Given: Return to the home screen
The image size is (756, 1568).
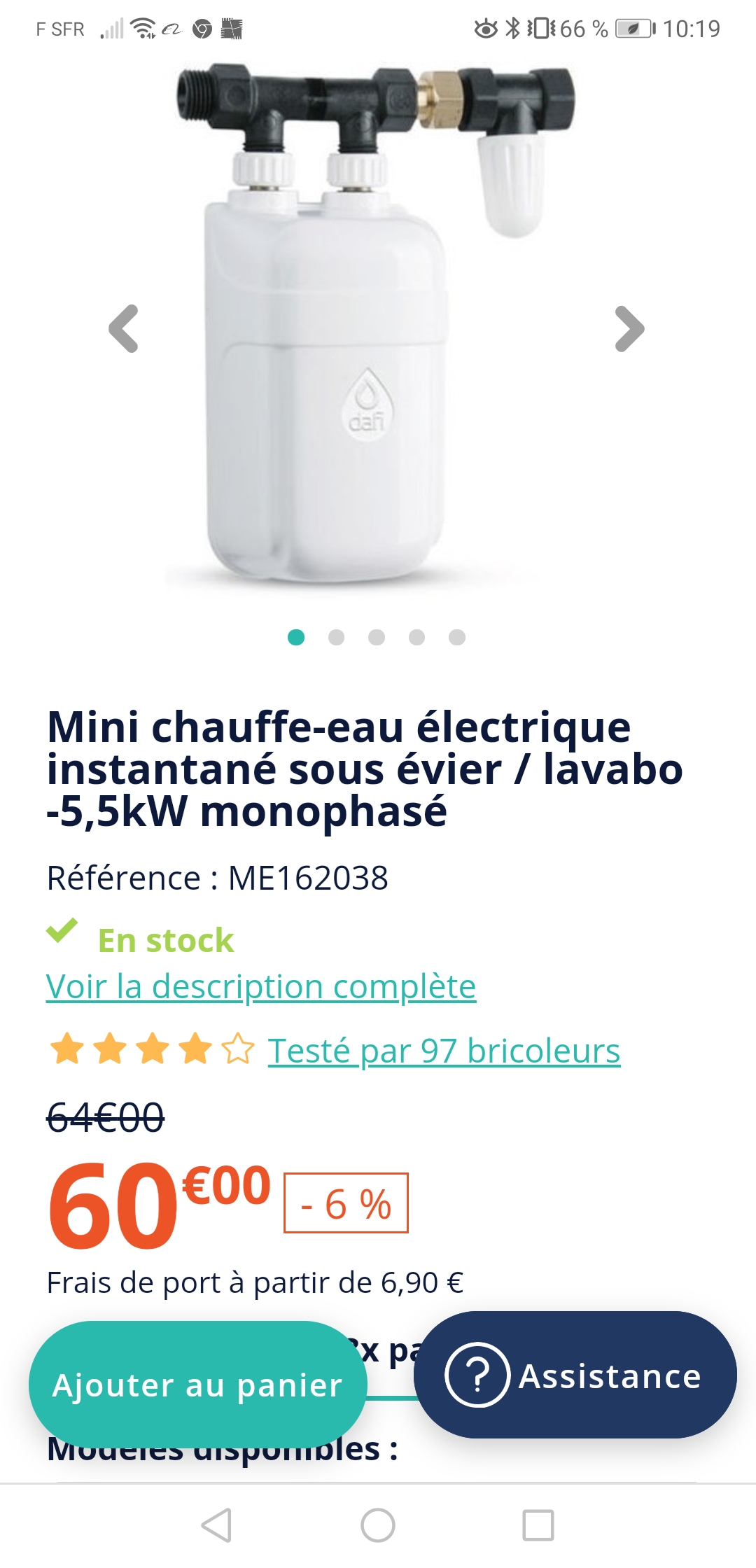Looking at the screenshot, I should [x=378, y=1525].
